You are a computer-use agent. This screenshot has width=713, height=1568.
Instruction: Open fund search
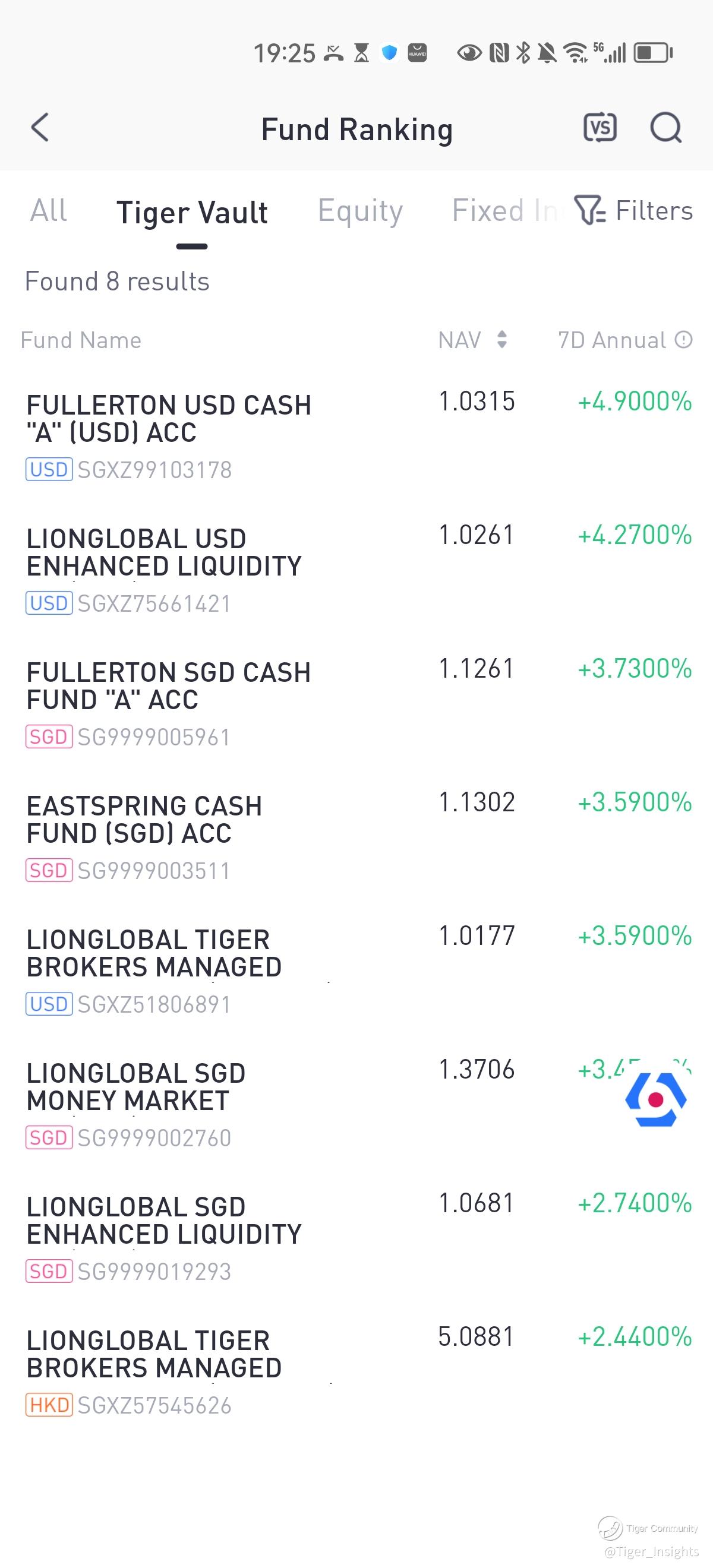coord(665,128)
